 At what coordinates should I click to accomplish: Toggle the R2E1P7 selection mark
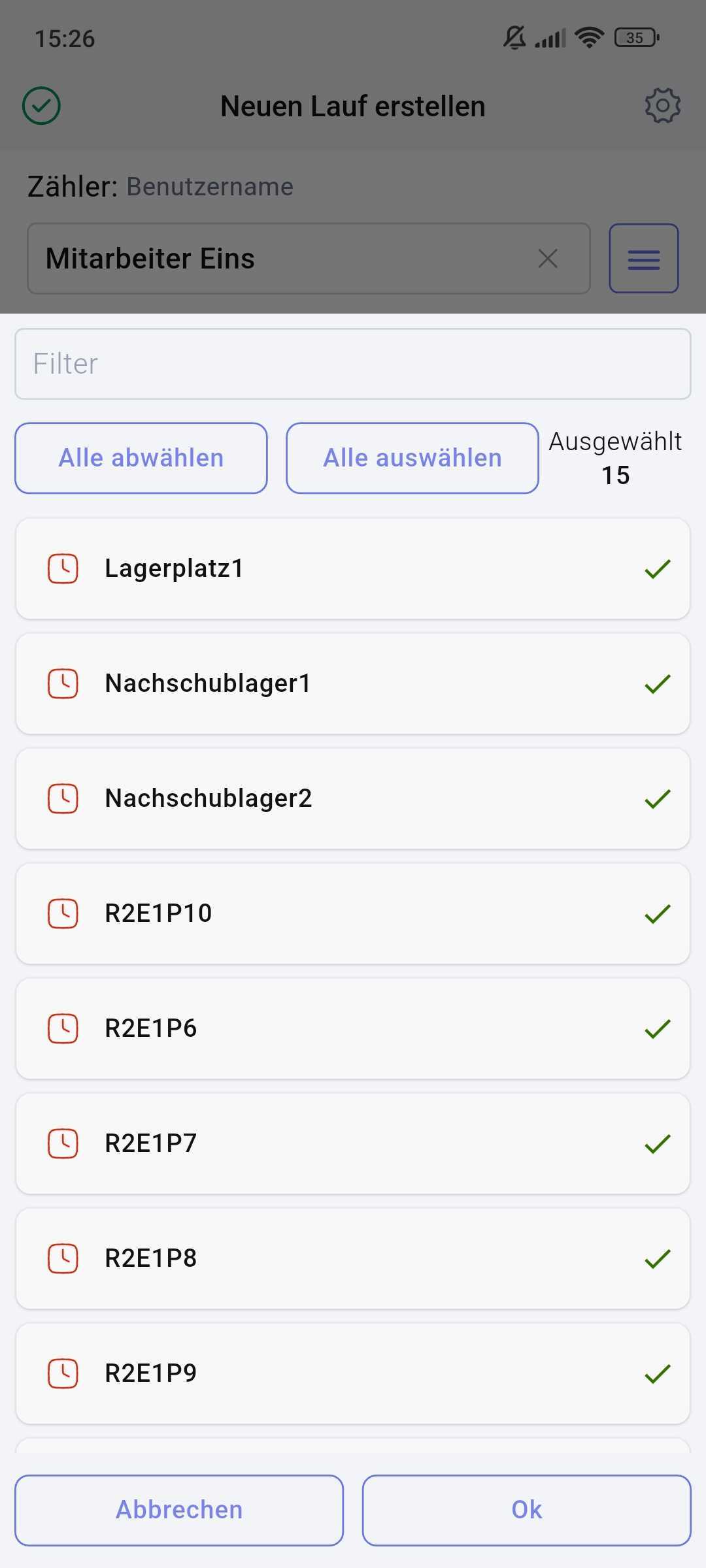click(660, 1144)
